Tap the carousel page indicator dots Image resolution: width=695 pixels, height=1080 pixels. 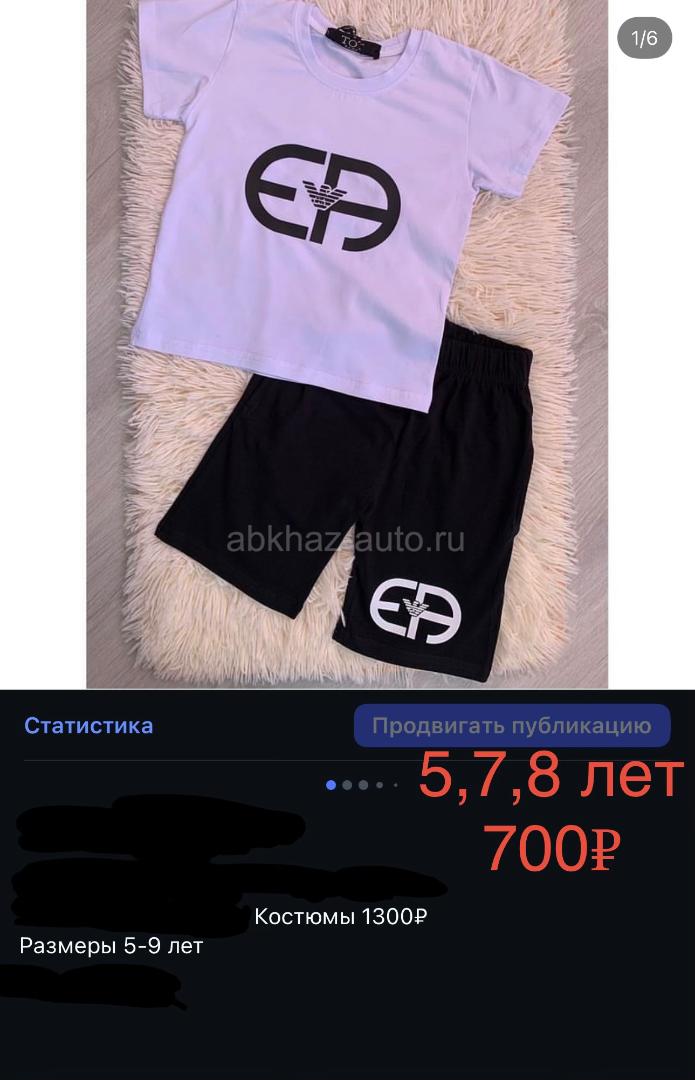click(362, 785)
